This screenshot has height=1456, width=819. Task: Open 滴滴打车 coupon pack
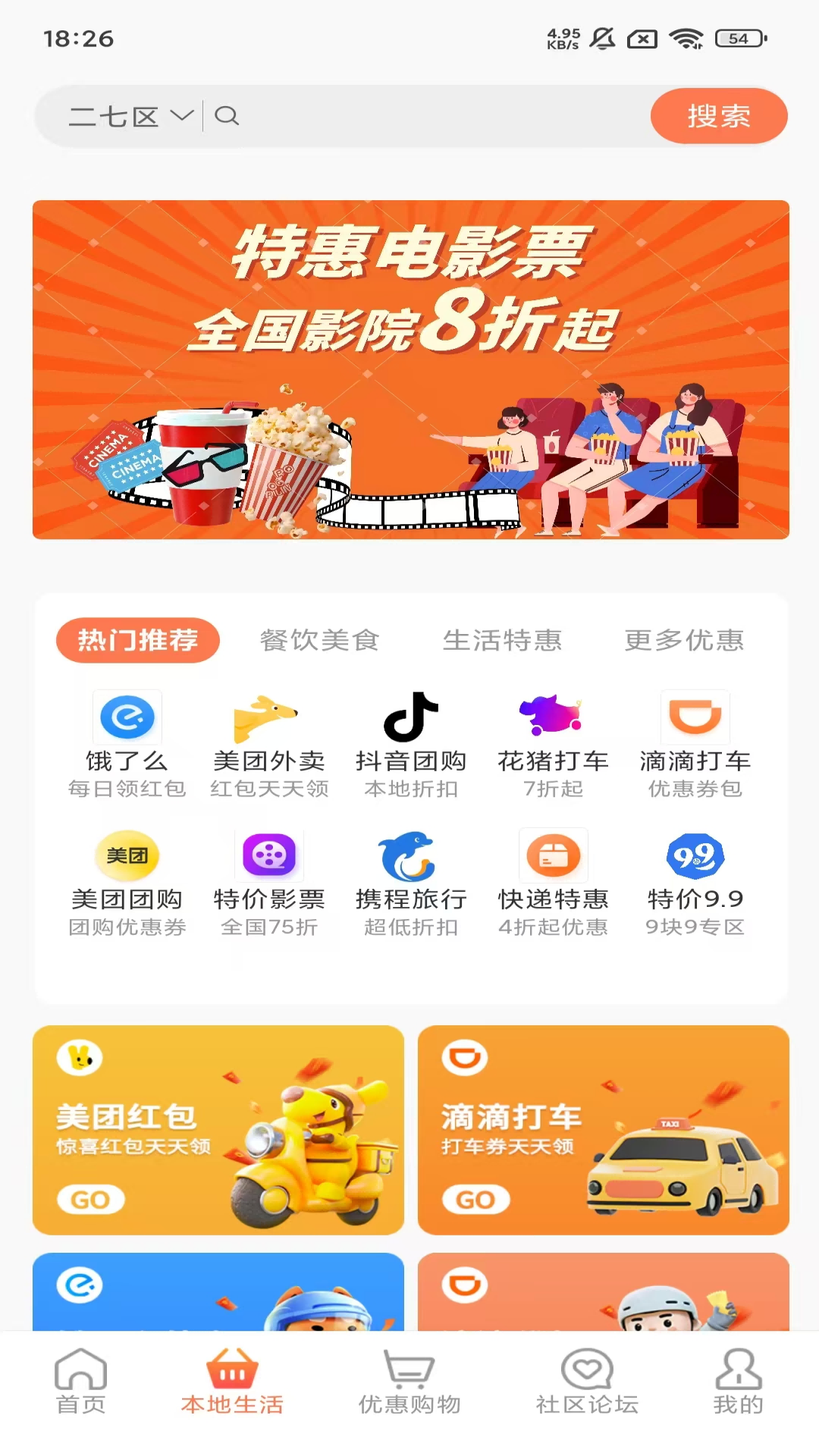[x=695, y=743]
